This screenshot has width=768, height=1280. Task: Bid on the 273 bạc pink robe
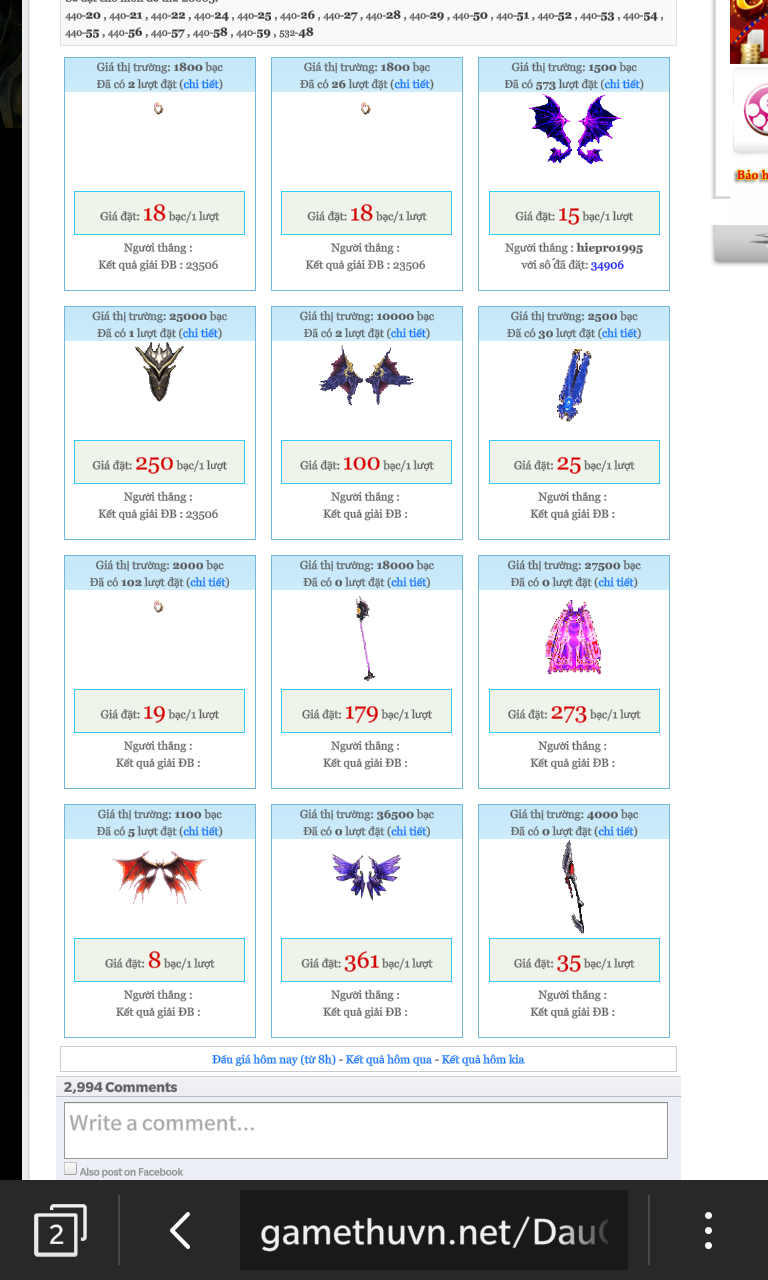tap(574, 711)
